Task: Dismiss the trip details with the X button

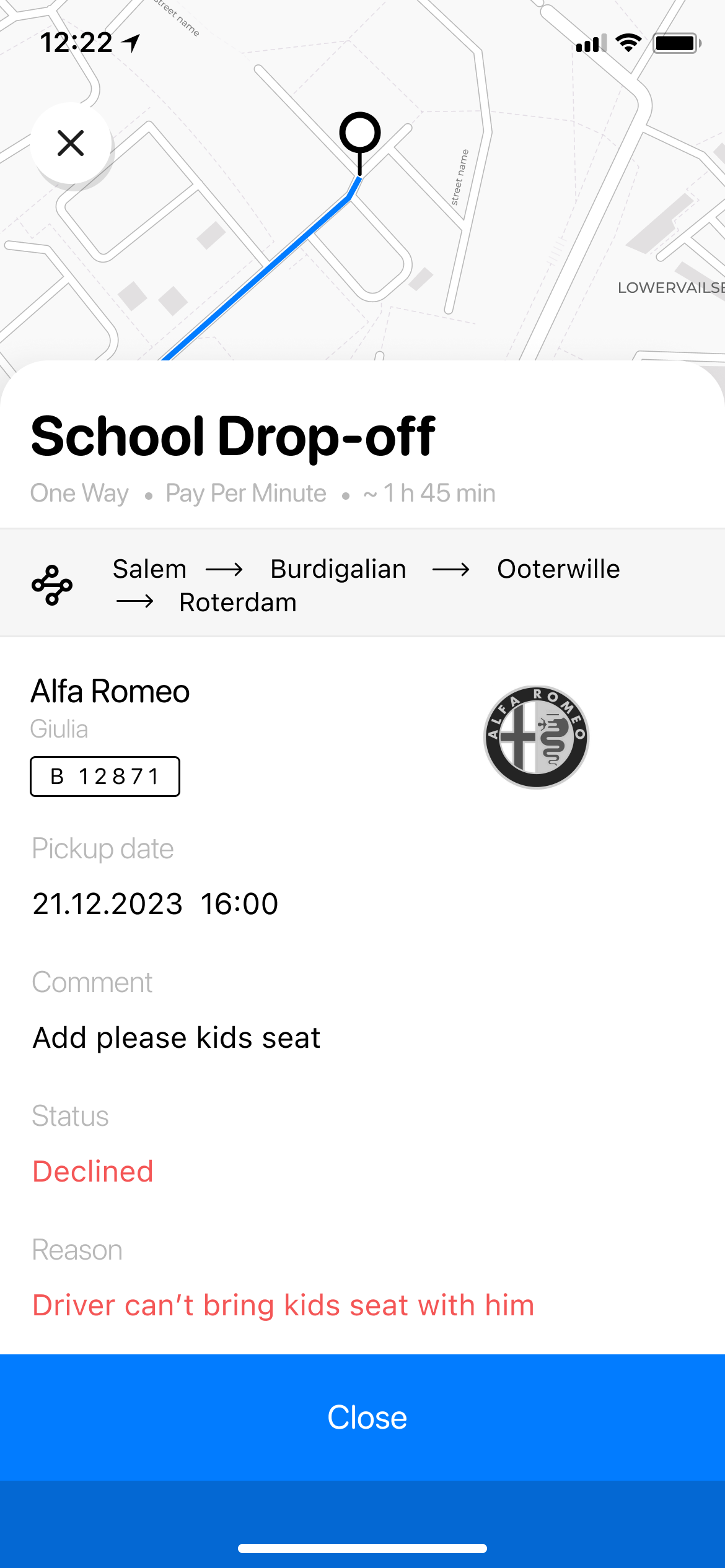Action: click(x=71, y=143)
